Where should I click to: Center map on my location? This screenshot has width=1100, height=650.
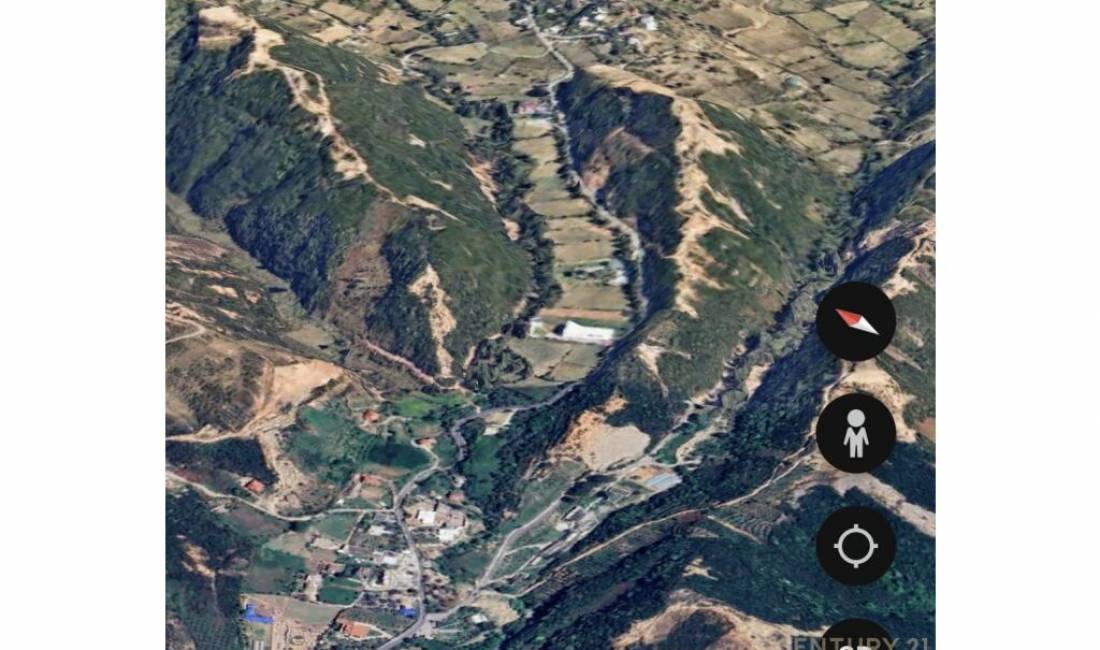pos(855,546)
